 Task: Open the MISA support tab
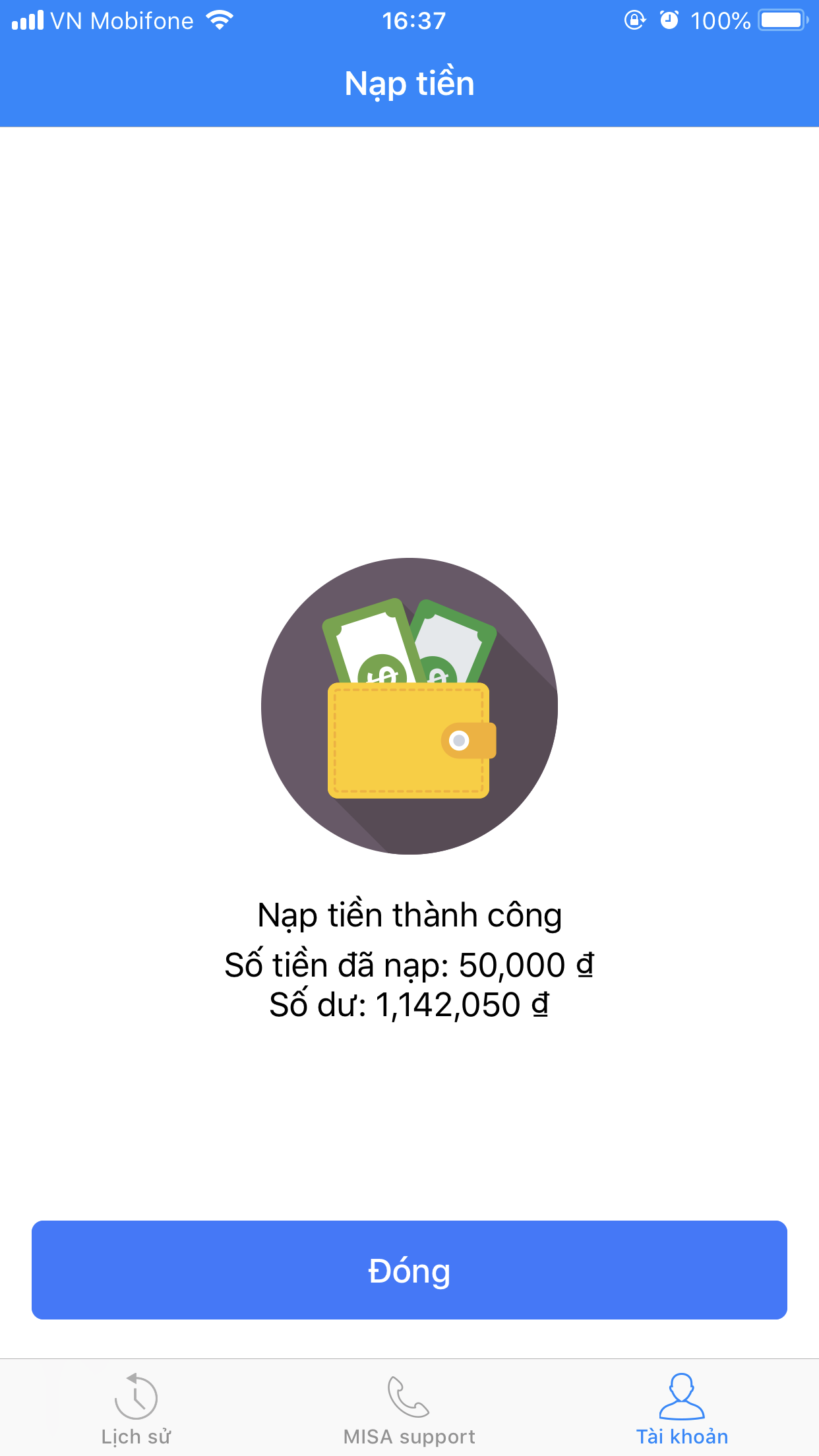[409, 1408]
